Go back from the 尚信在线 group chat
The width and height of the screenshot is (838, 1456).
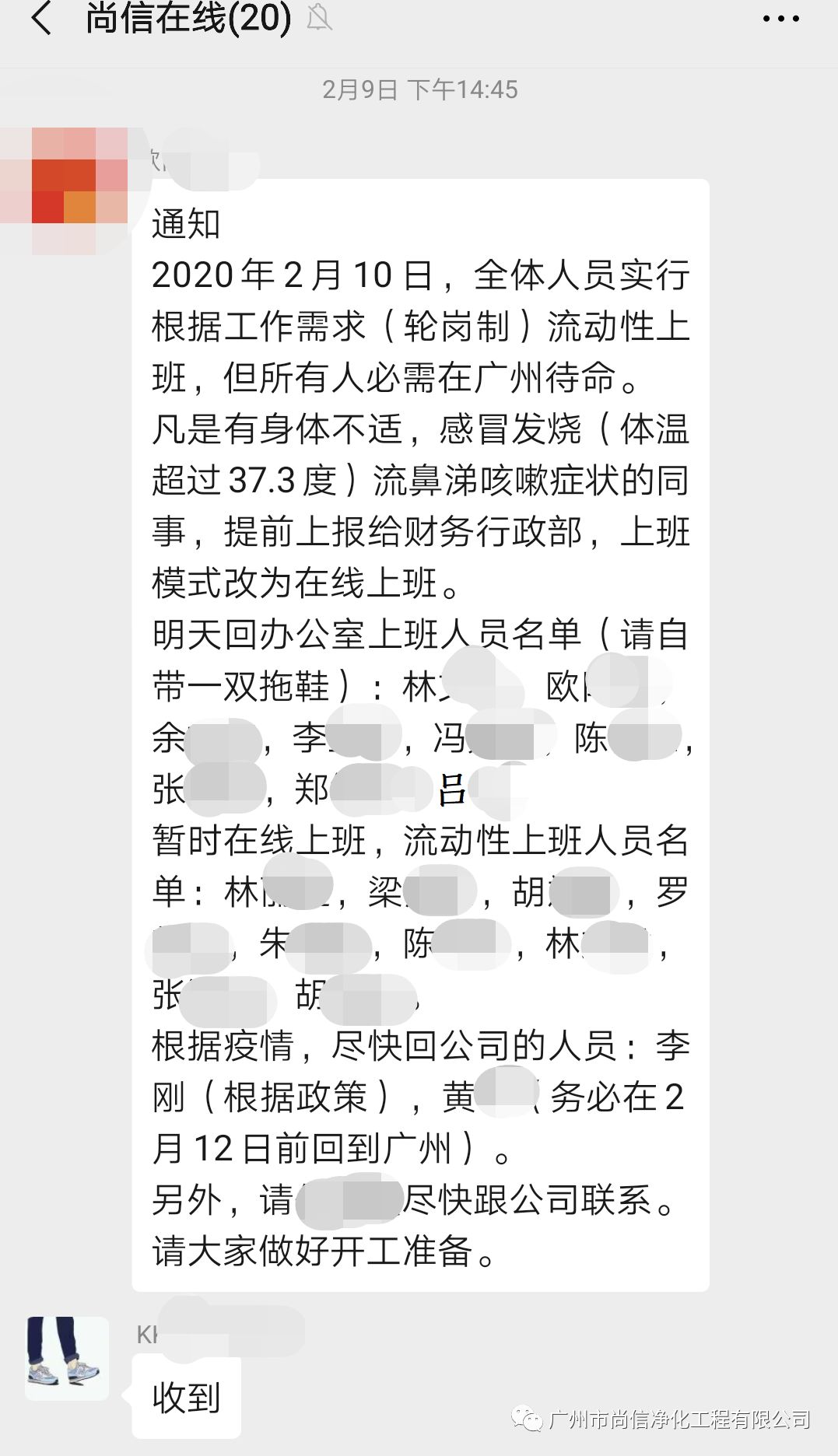[x=40, y=19]
